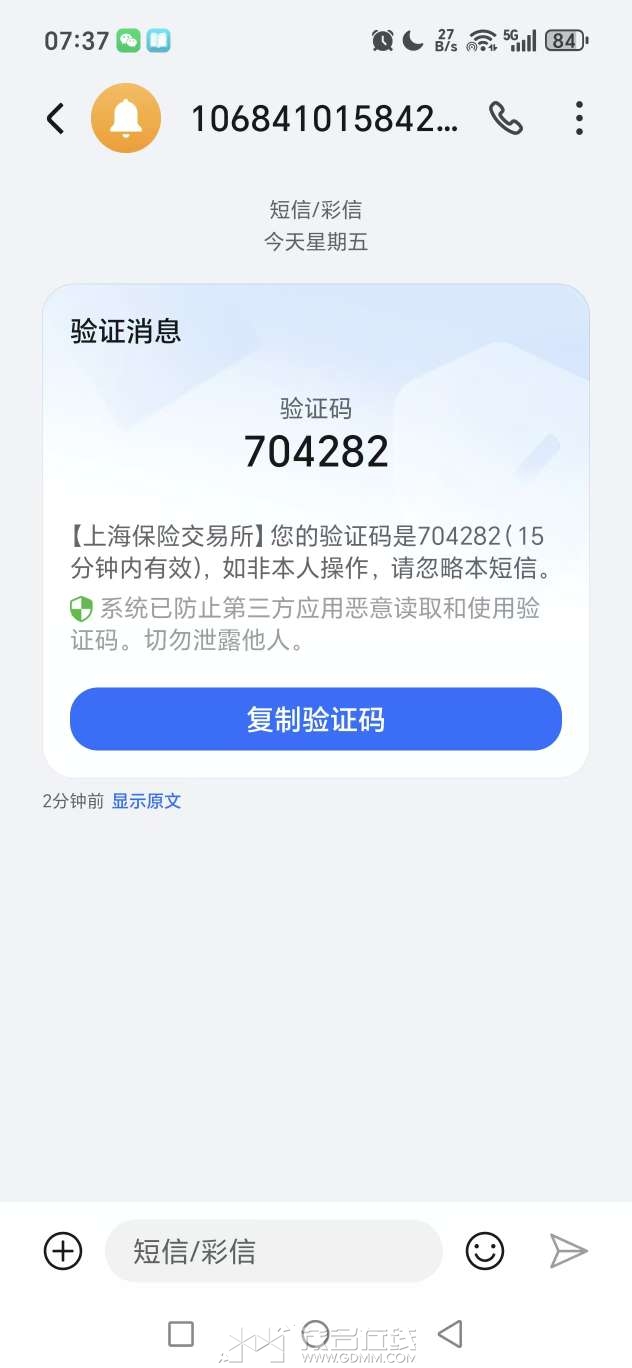
Task: Open the emoji picker
Action: [x=485, y=1251]
